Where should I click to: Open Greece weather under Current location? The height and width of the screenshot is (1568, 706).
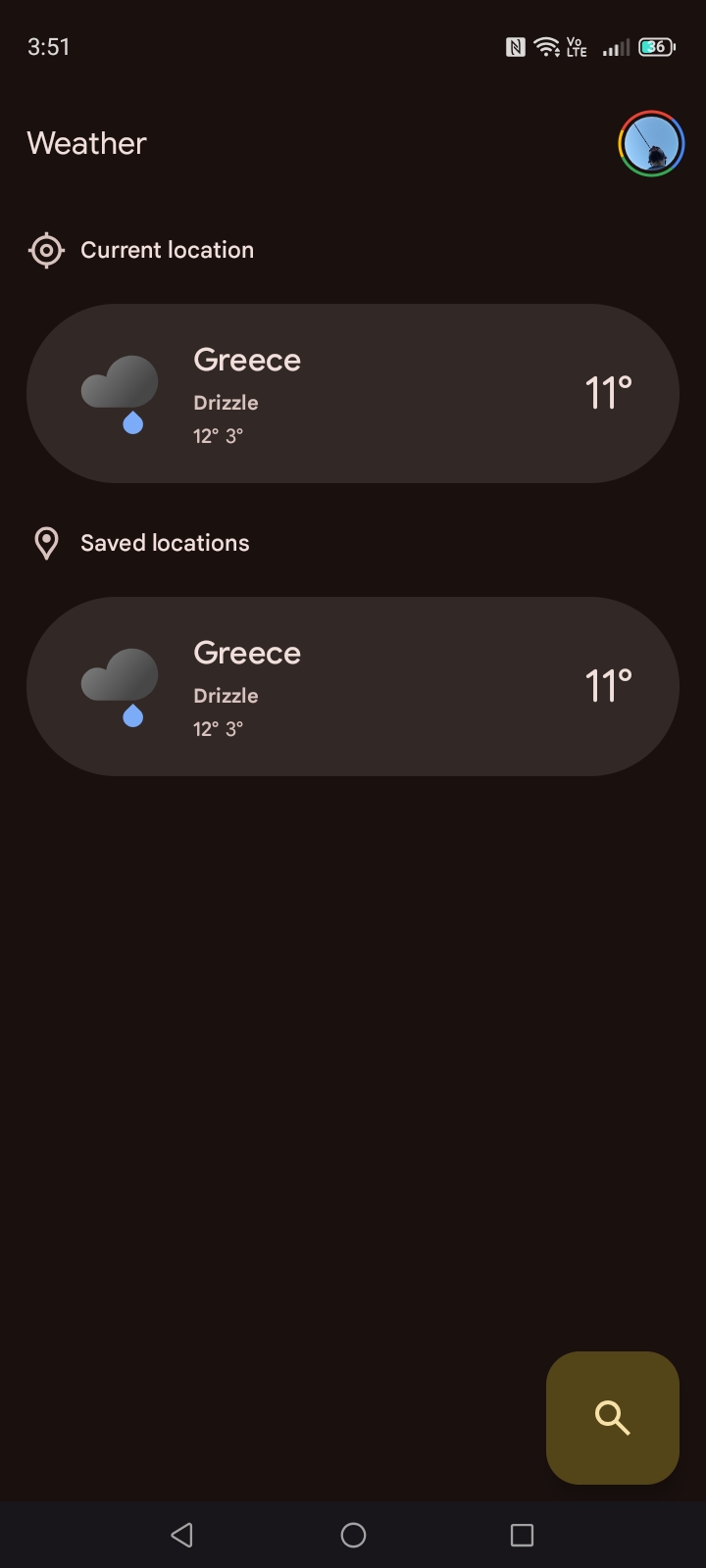point(353,393)
